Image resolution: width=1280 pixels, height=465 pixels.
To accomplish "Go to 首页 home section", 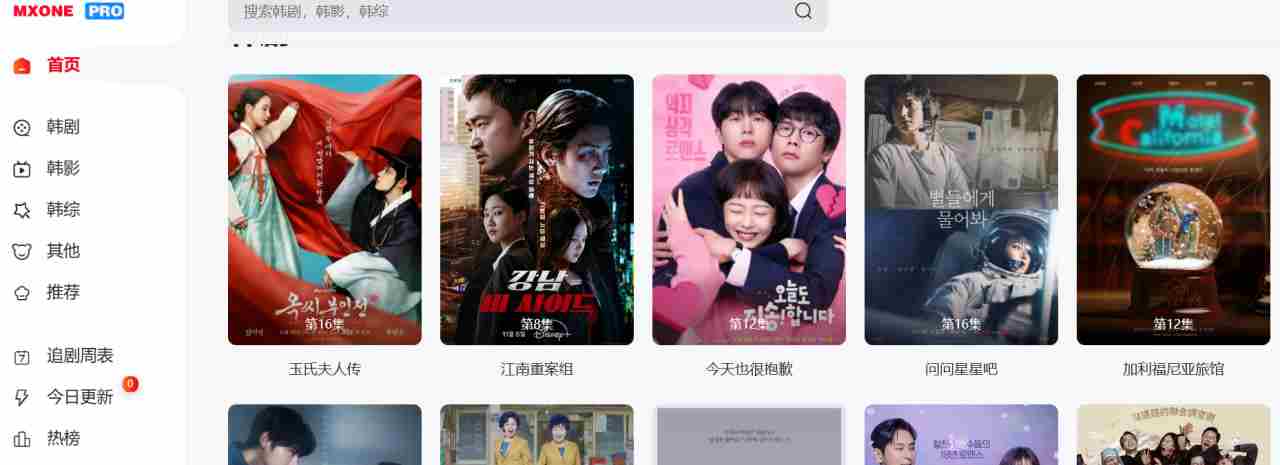I will [63, 65].
